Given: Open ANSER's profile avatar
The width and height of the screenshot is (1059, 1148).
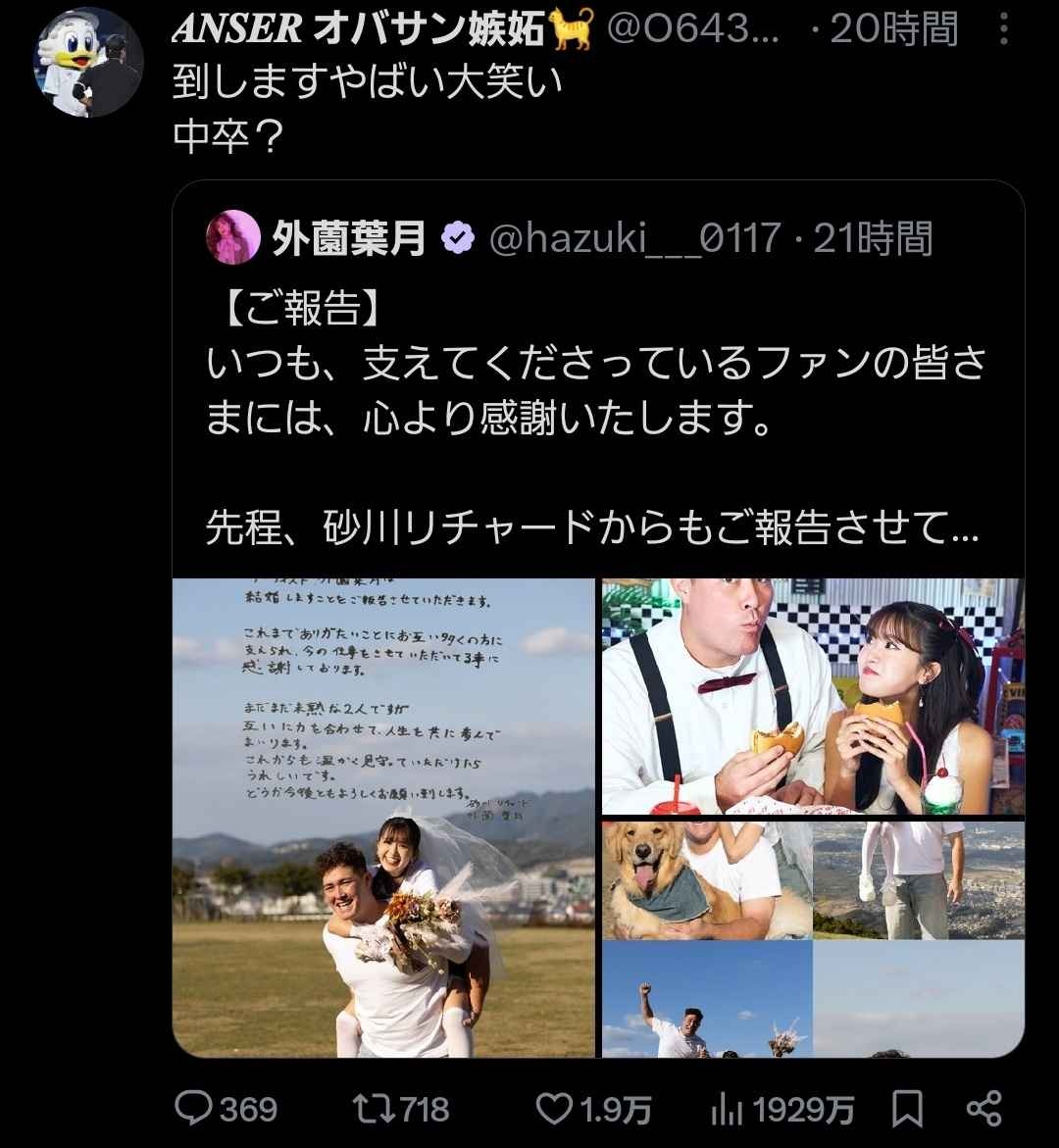Looking at the screenshot, I should coord(89,62).
